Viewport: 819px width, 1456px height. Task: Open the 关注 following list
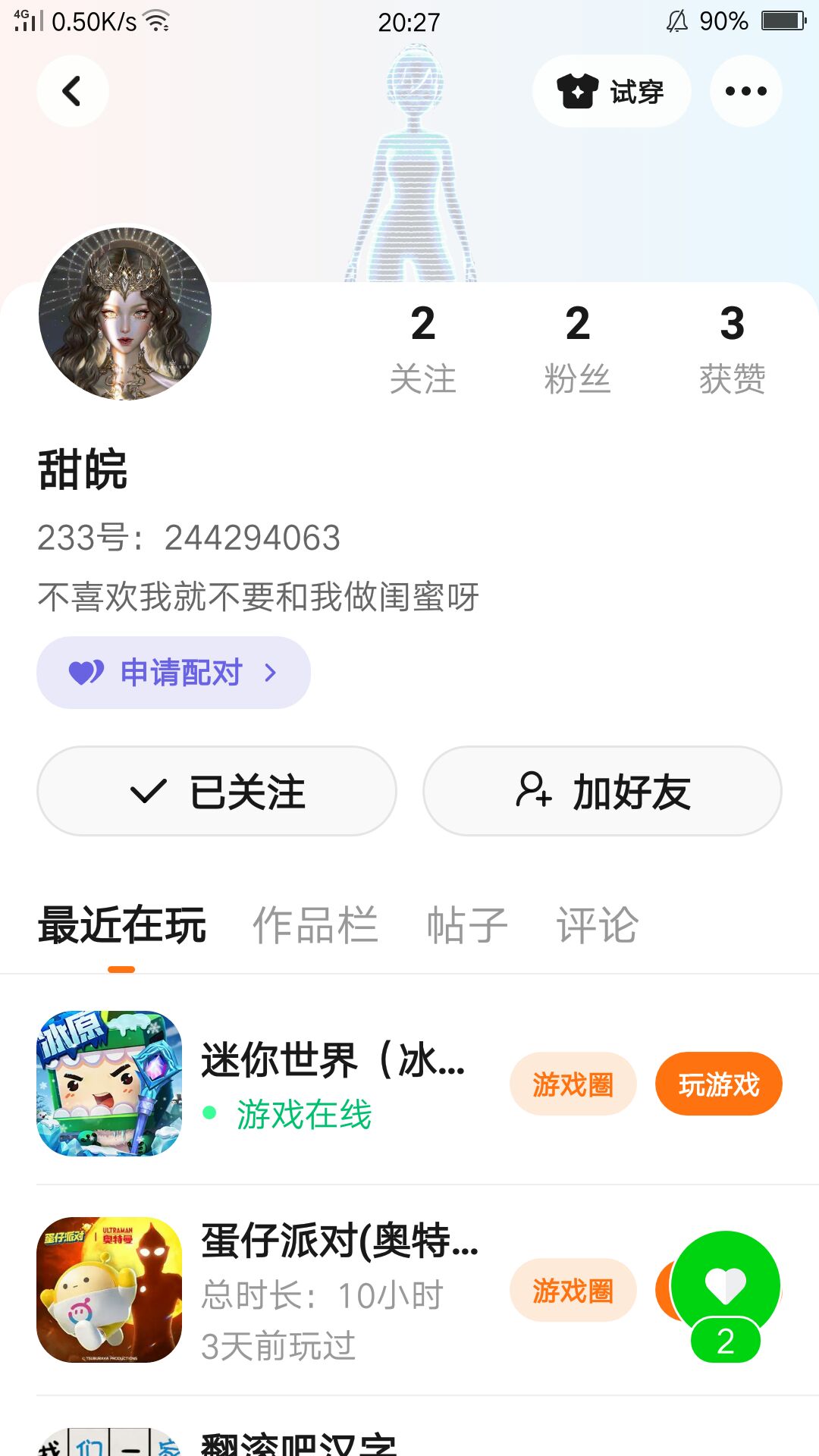pyautogui.click(x=422, y=349)
